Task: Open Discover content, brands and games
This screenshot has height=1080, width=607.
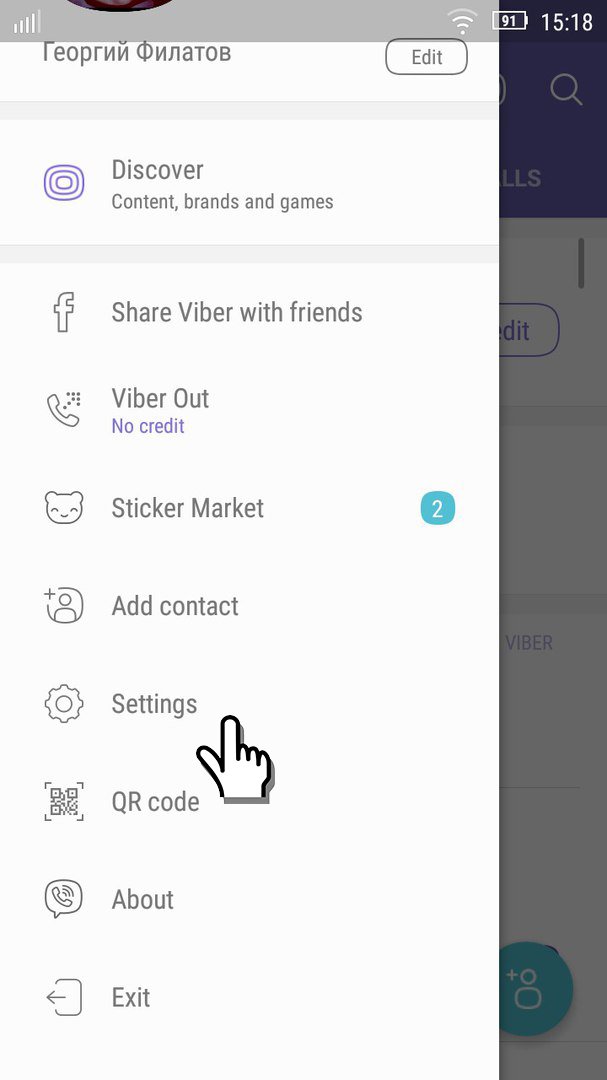Action: click(x=222, y=185)
